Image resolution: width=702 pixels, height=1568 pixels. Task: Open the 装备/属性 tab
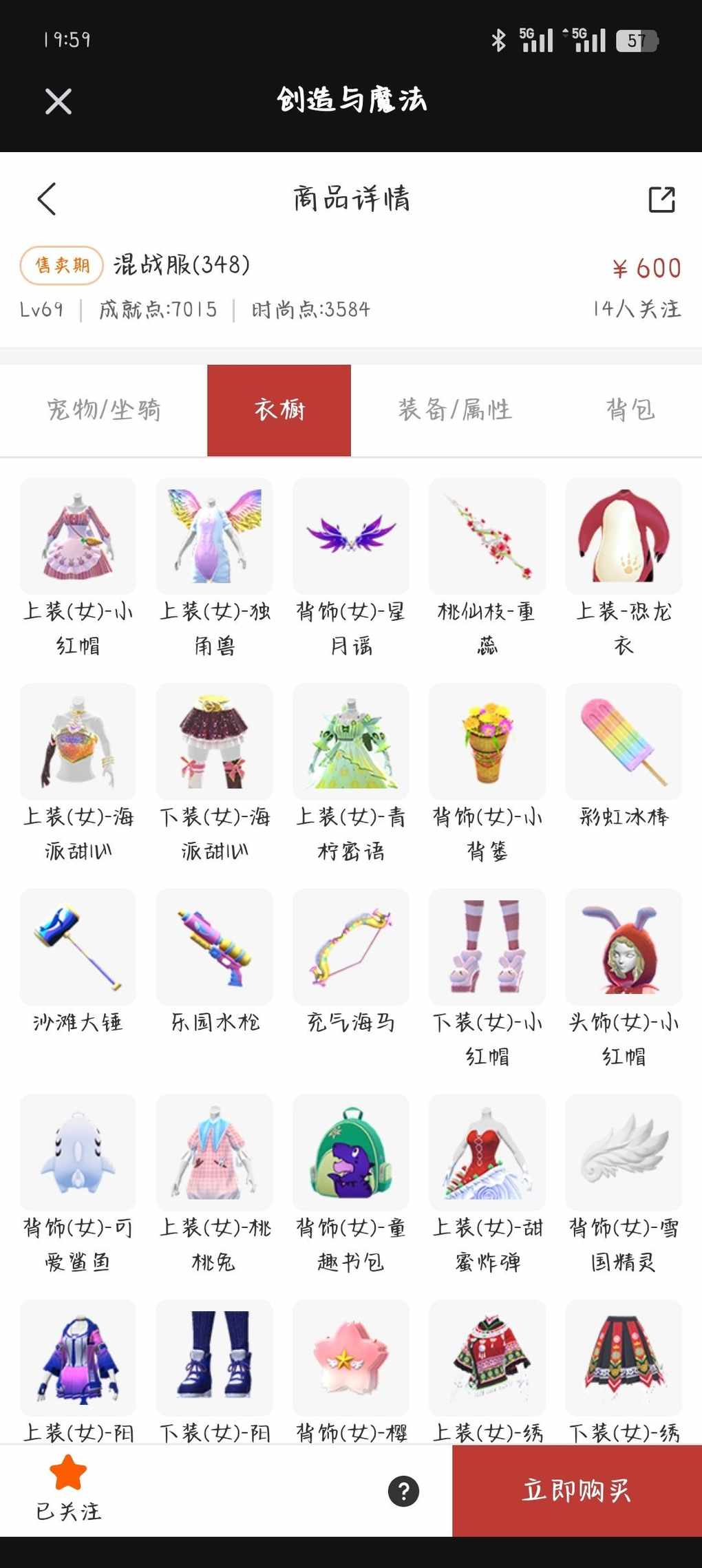[x=455, y=410]
